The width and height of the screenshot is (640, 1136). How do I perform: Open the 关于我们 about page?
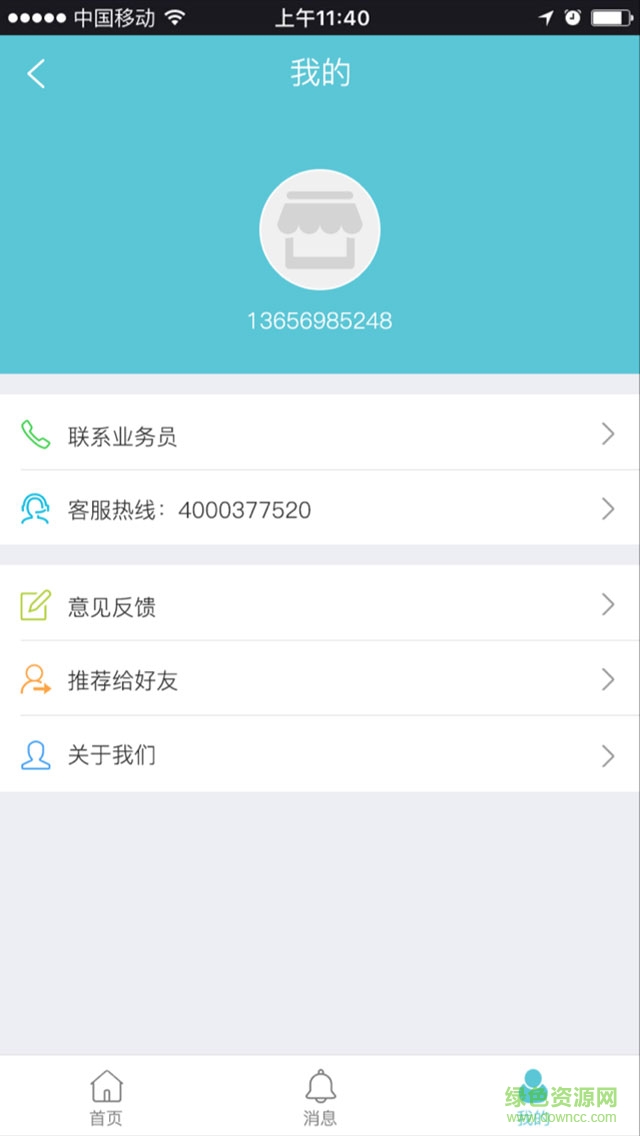click(x=320, y=756)
